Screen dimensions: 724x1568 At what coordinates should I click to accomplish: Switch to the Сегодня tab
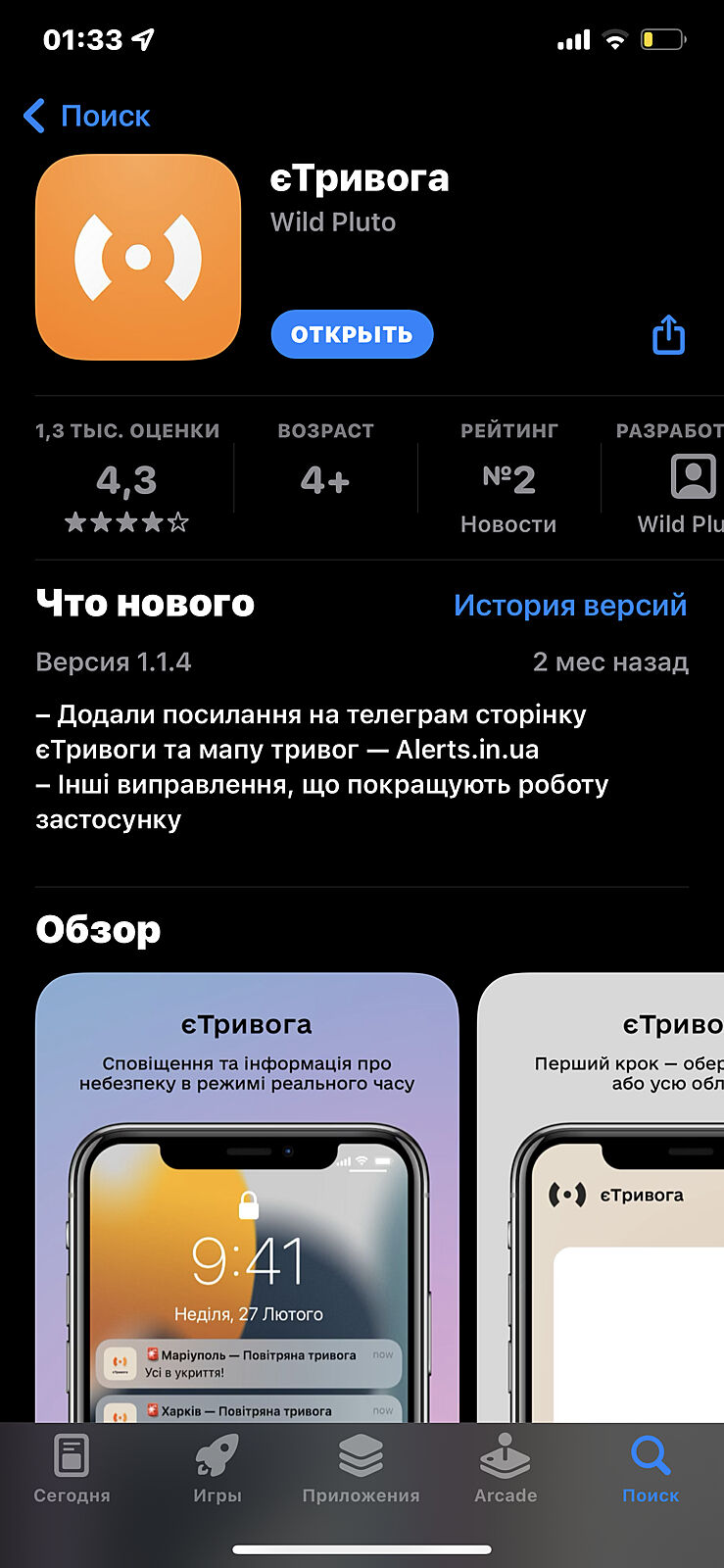click(72, 1468)
